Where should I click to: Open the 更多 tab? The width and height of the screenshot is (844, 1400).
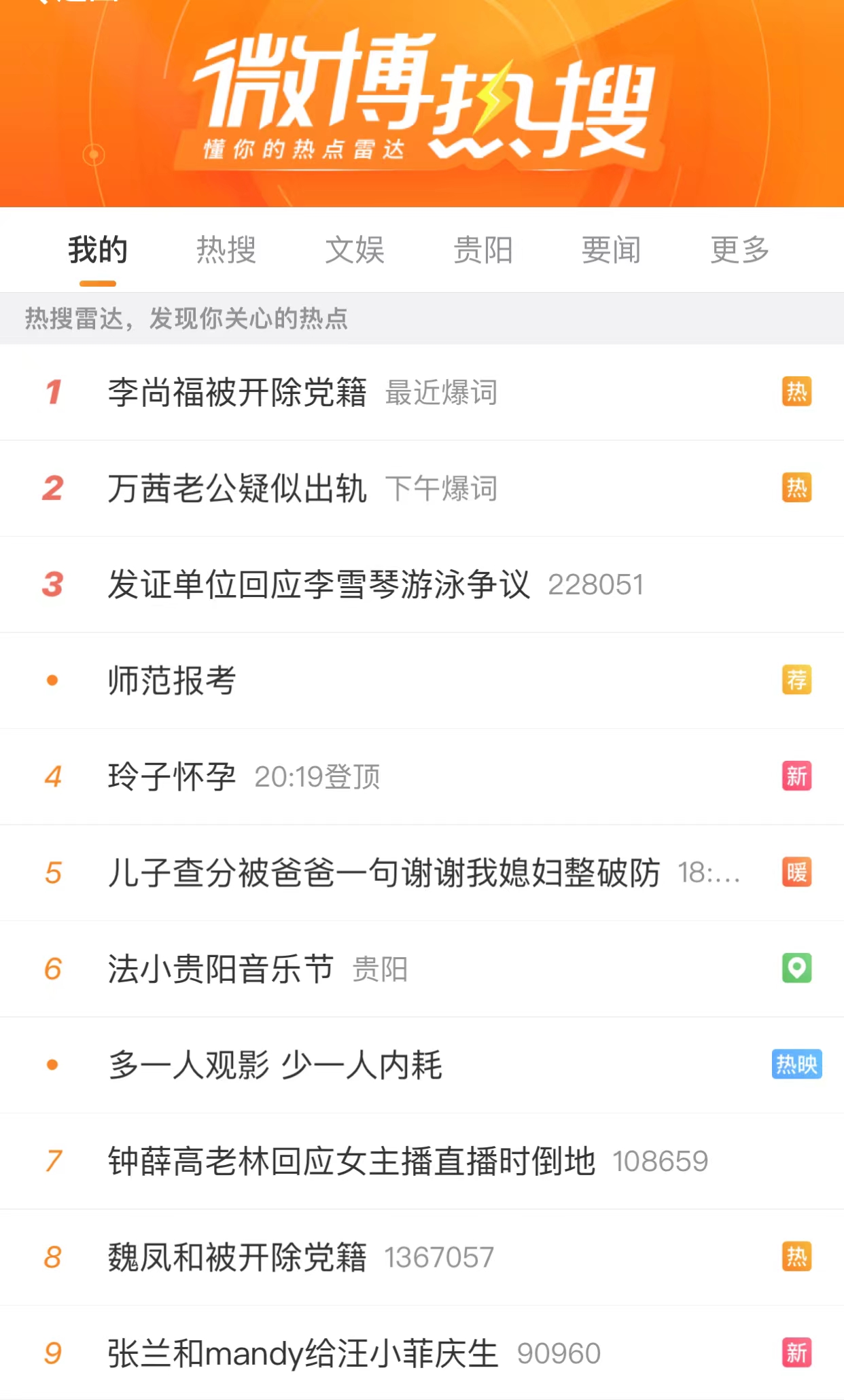[739, 249]
